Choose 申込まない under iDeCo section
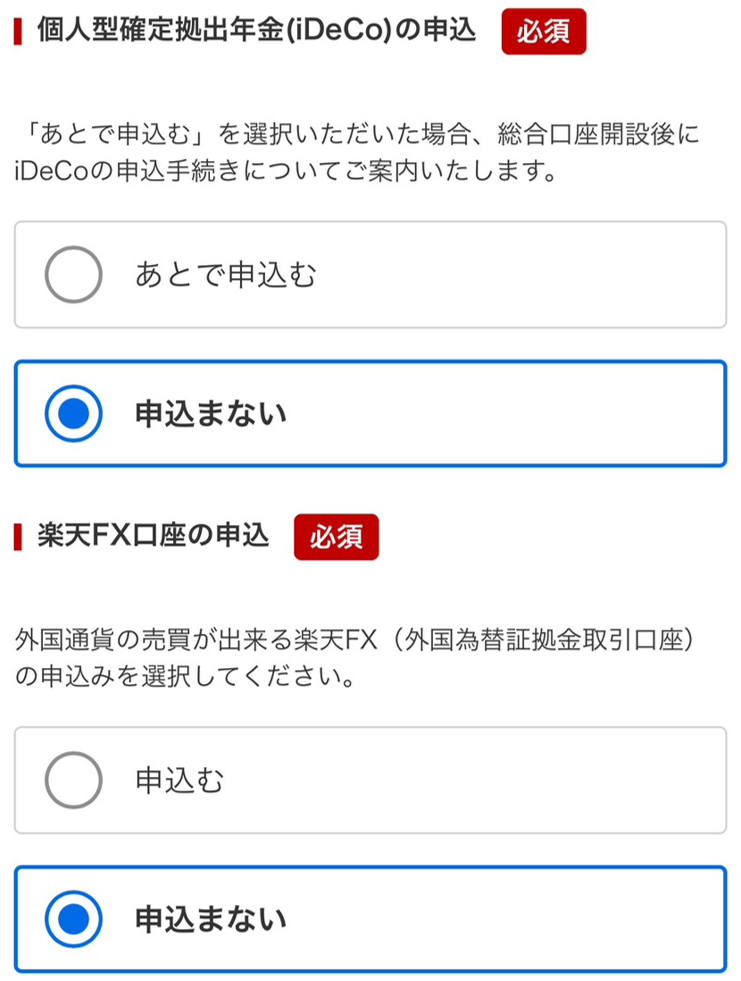 [73, 413]
